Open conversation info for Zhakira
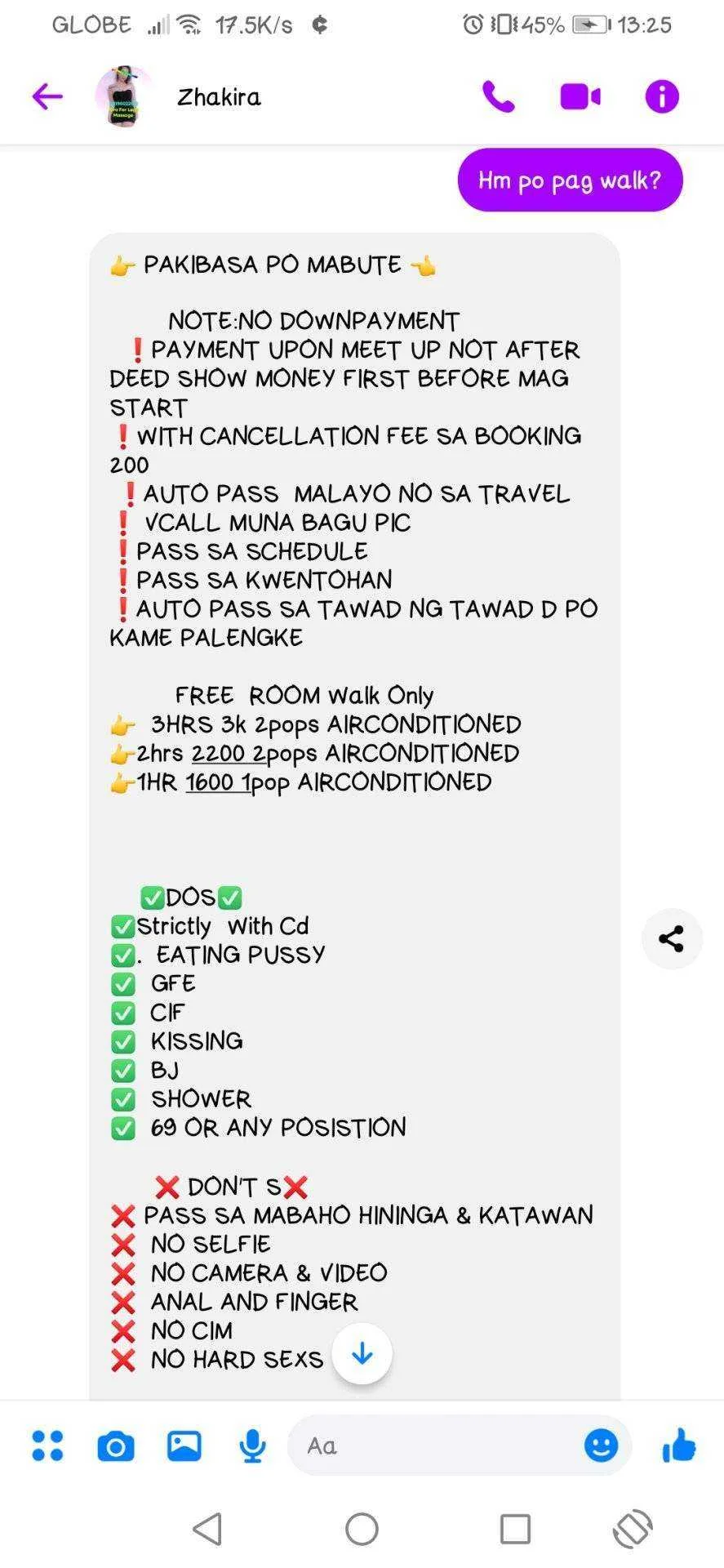Screen dimensions: 724x1568 point(662,96)
